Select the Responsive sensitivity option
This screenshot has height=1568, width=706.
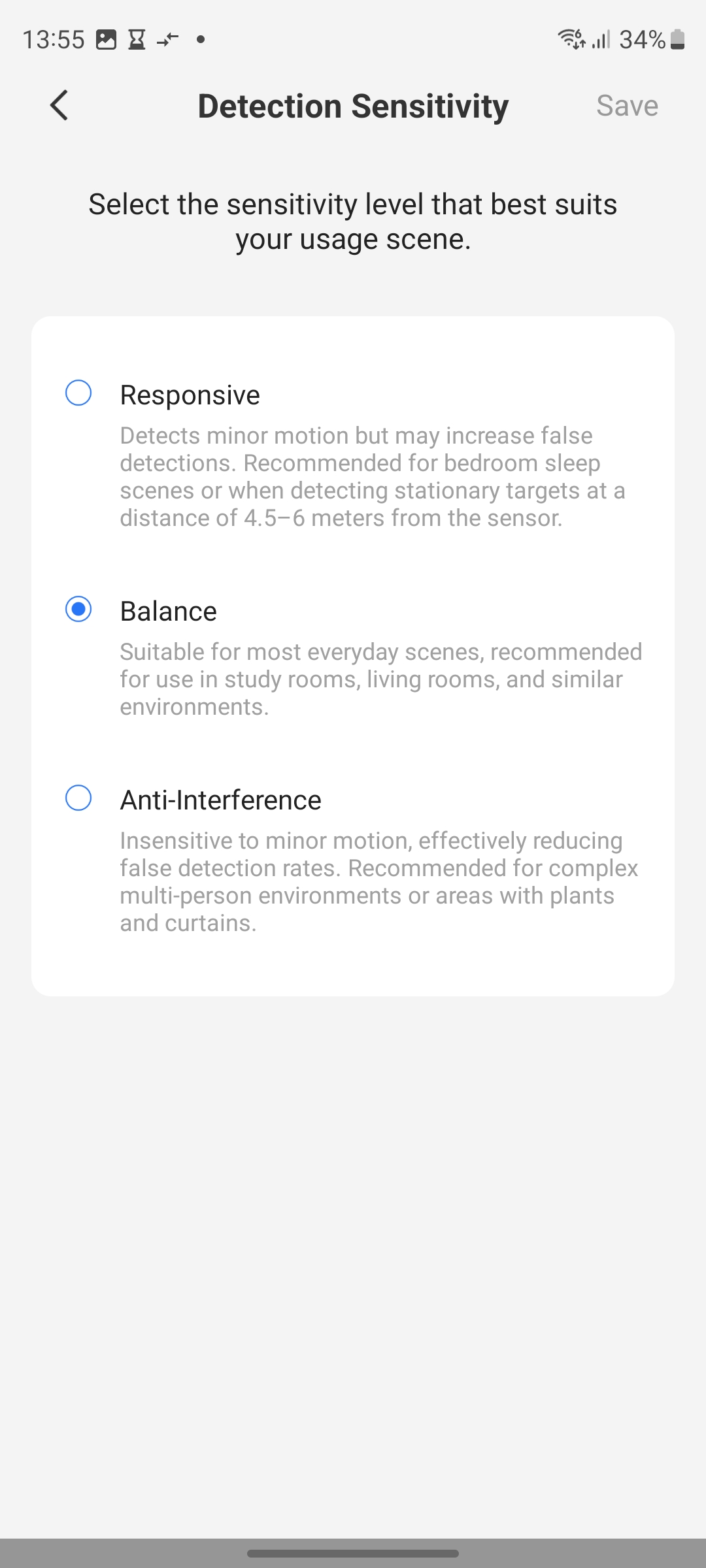[78, 393]
